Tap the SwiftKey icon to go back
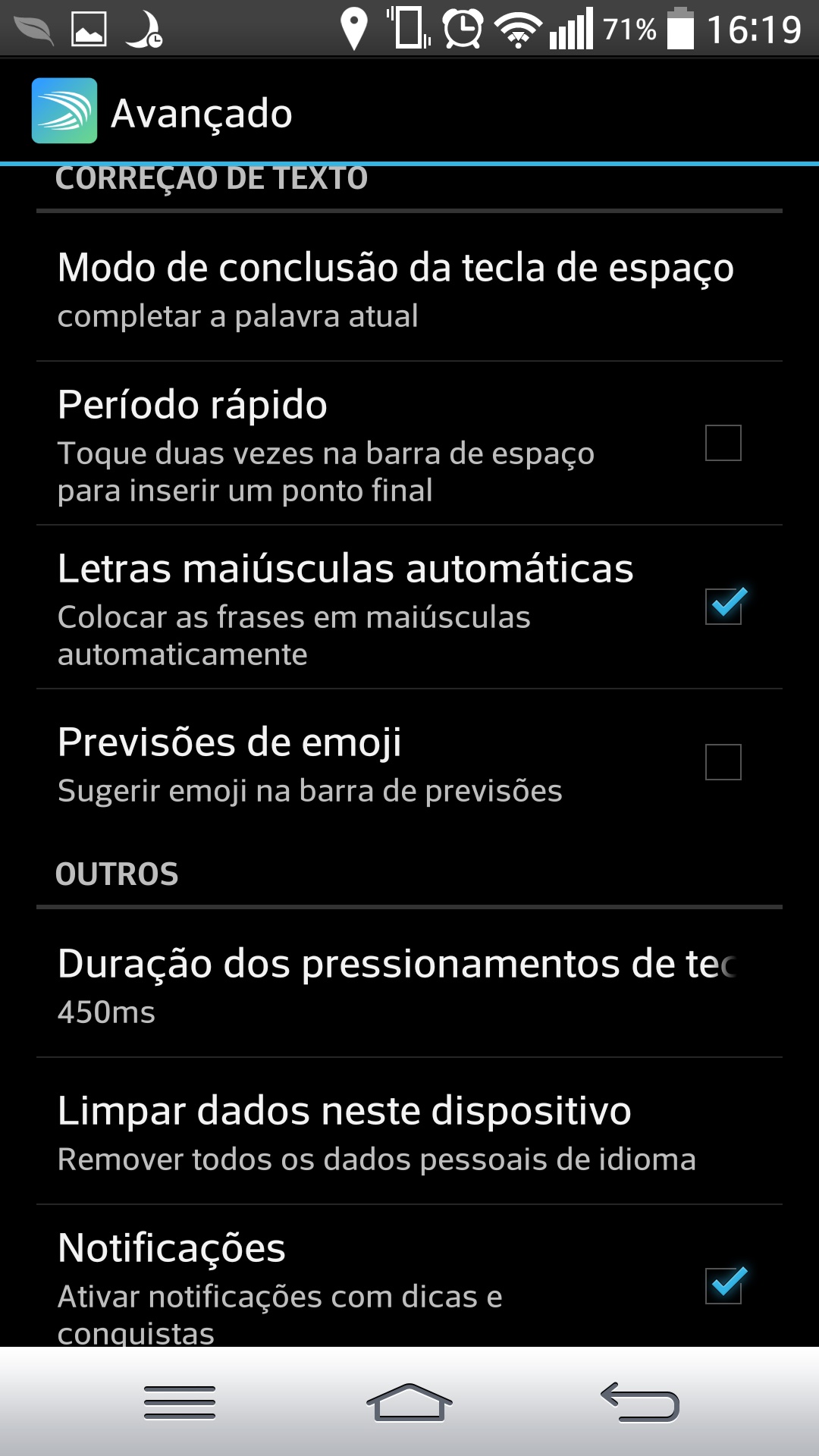The image size is (819, 1456). point(64,111)
